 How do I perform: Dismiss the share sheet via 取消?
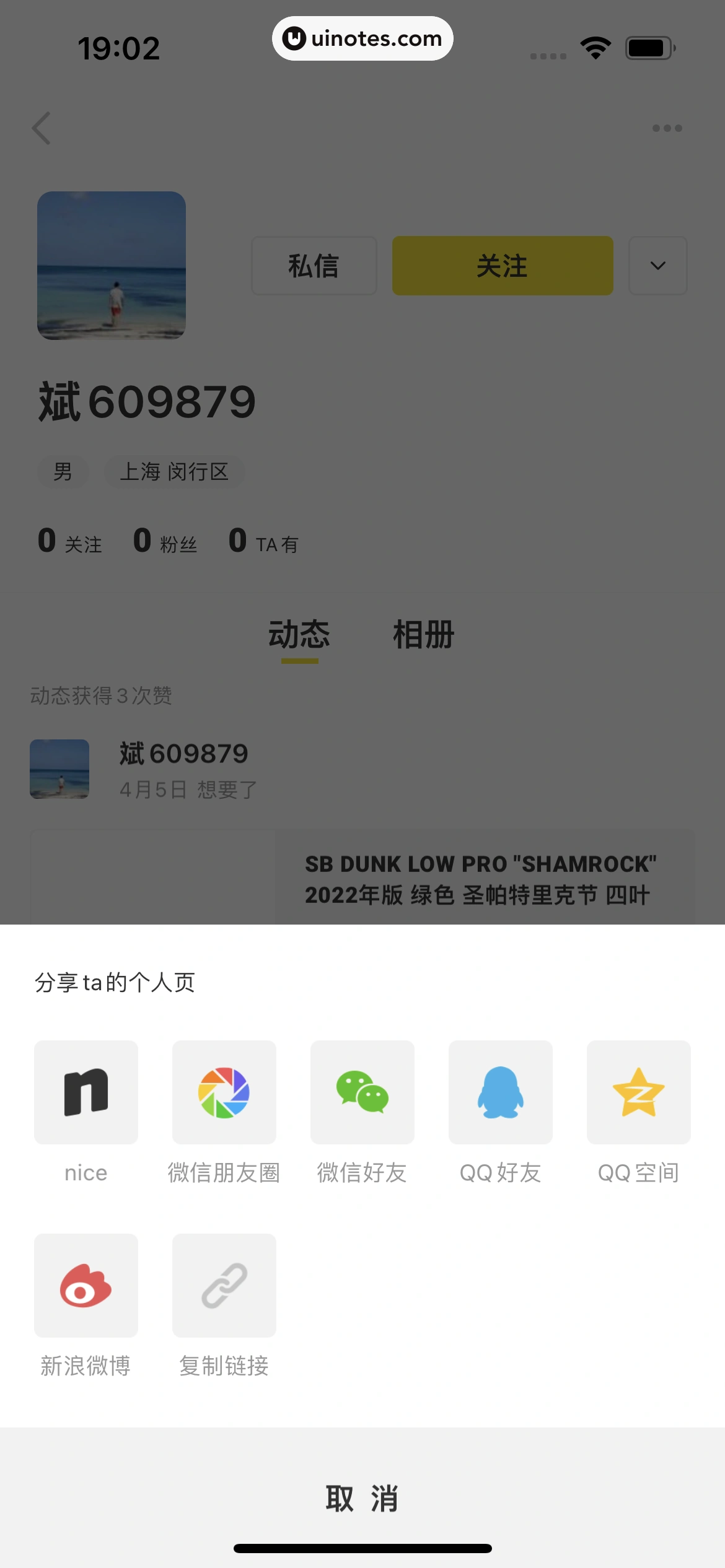[362, 1497]
